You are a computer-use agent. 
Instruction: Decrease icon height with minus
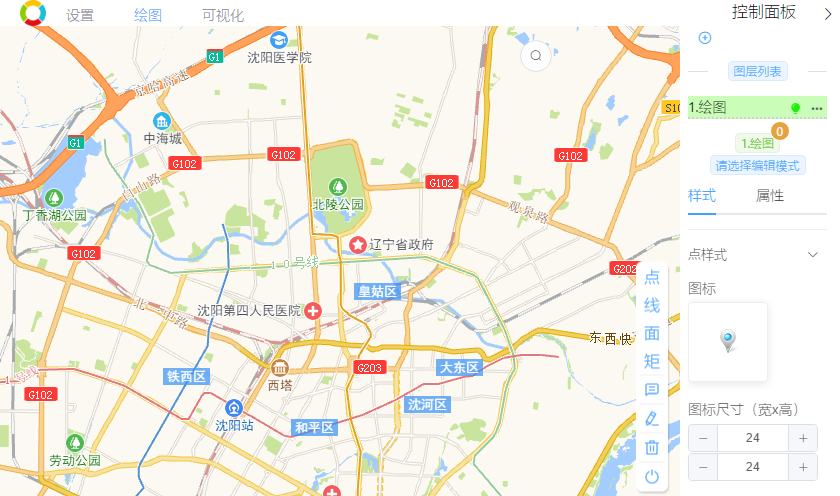click(702, 467)
